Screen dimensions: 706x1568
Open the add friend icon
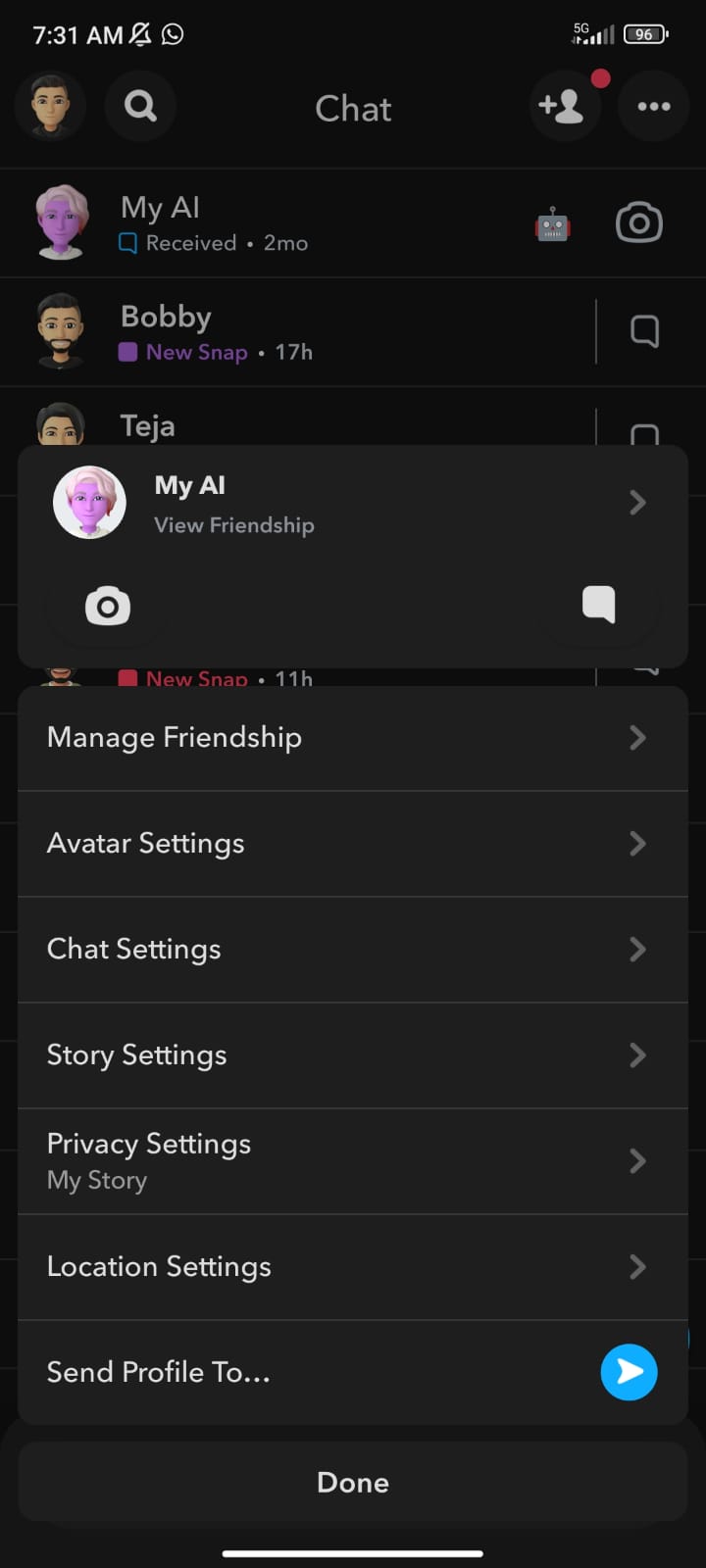563,107
